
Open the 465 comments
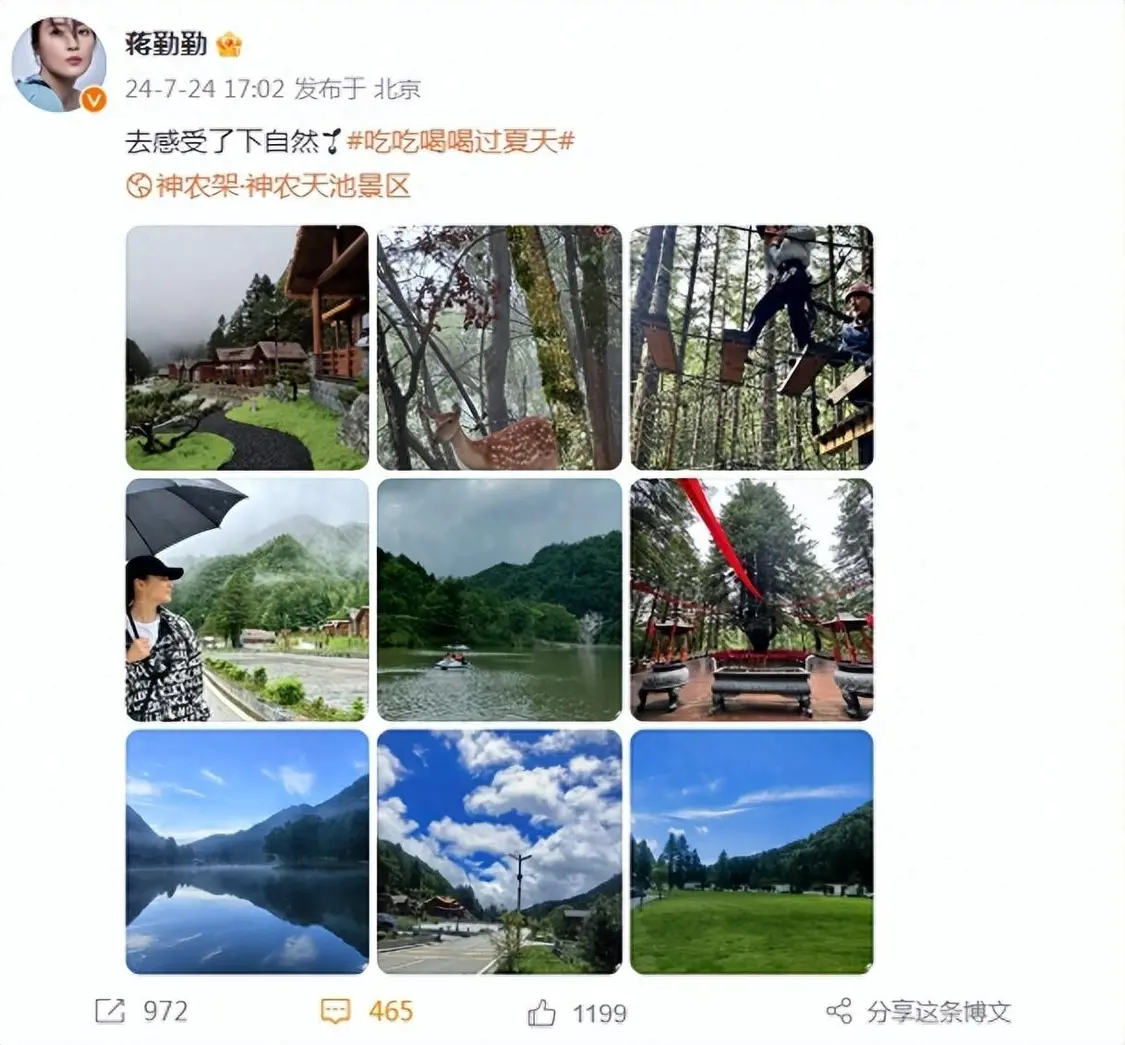click(367, 1011)
